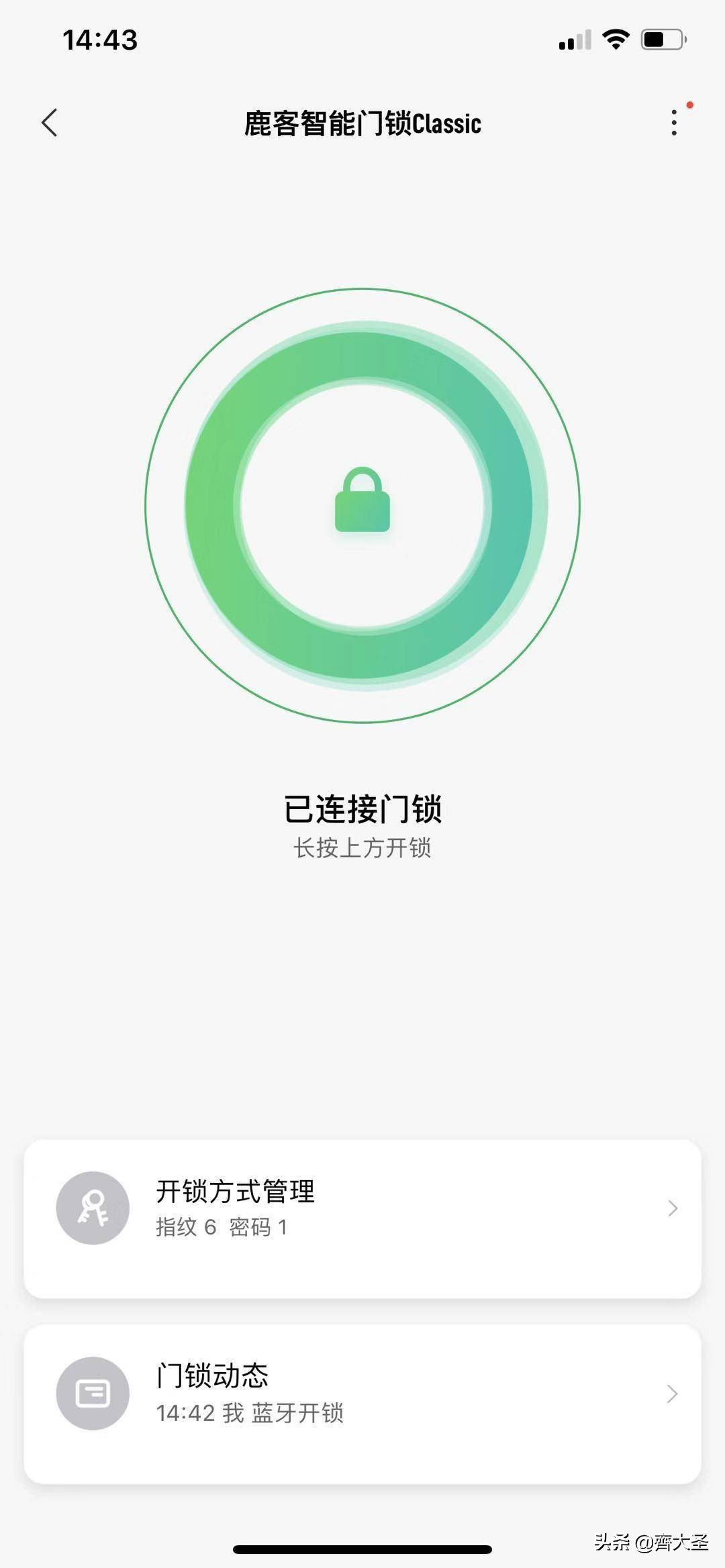Open the 门锁动态 activity log
Viewport: 725px width, 1568px height.
point(362,1394)
